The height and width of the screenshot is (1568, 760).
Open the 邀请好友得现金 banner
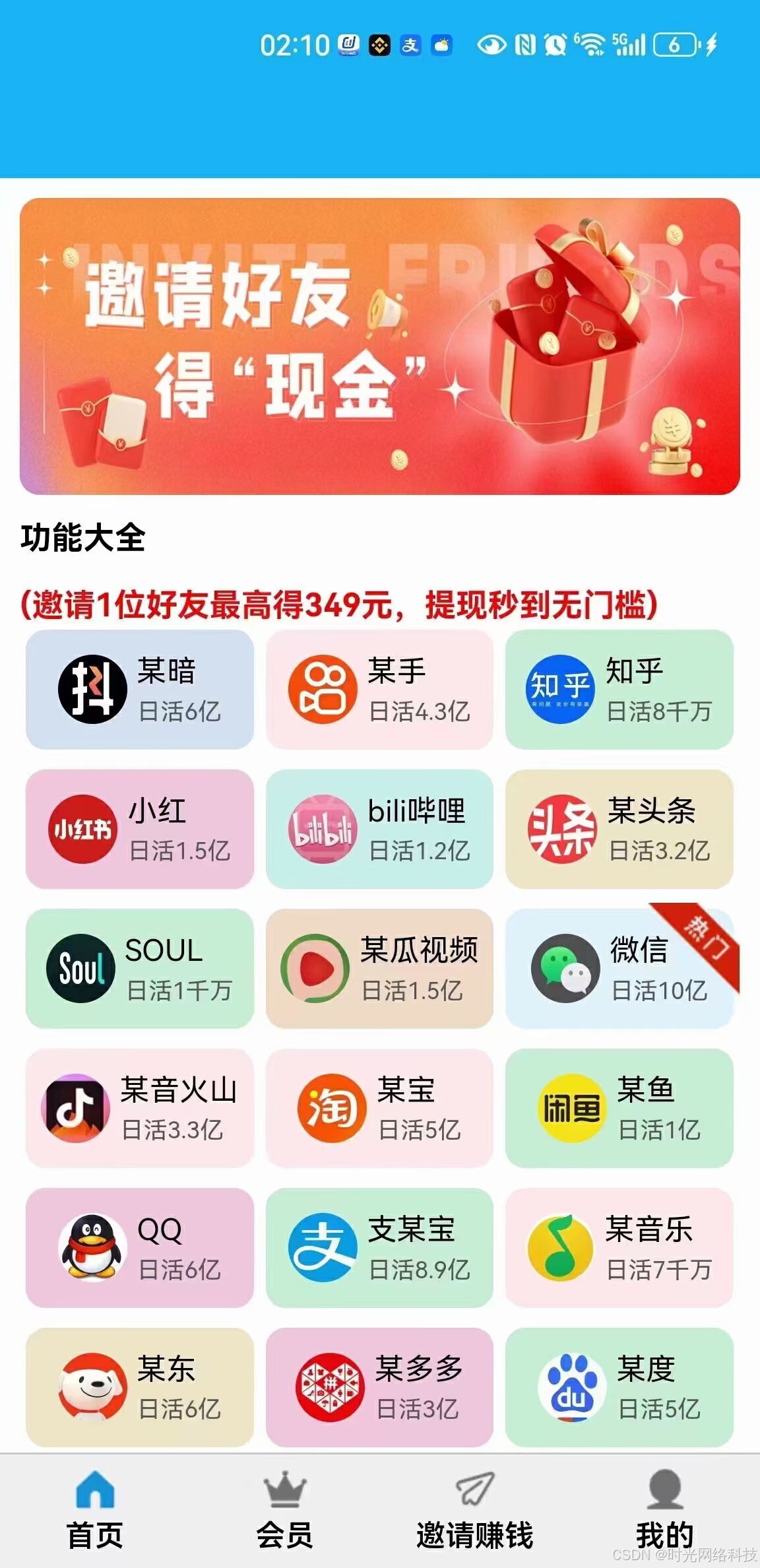click(379, 346)
